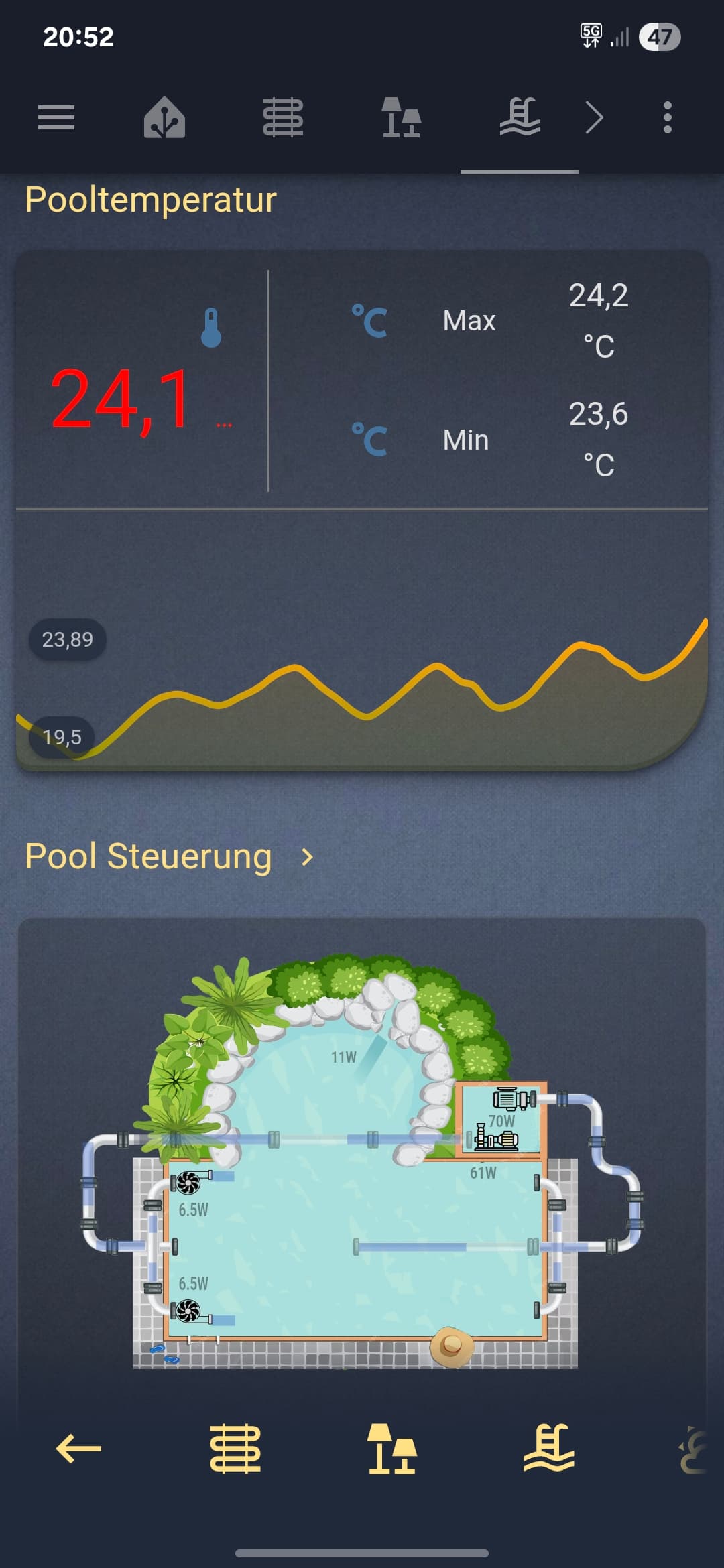Switch to the lamps tab in the top bar
The image size is (724, 1568).
(x=402, y=118)
